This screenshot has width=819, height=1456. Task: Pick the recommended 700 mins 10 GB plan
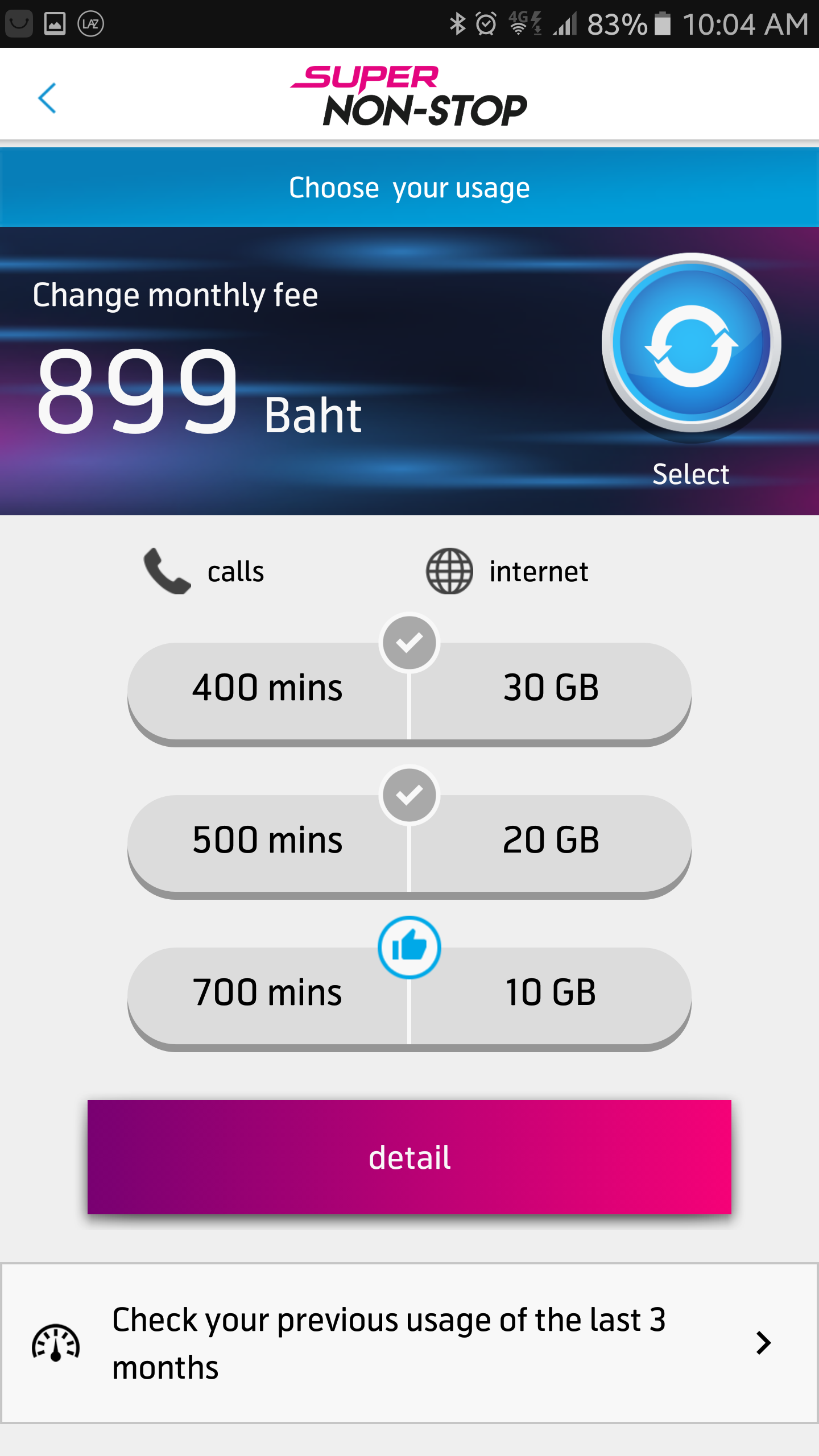point(409,996)
